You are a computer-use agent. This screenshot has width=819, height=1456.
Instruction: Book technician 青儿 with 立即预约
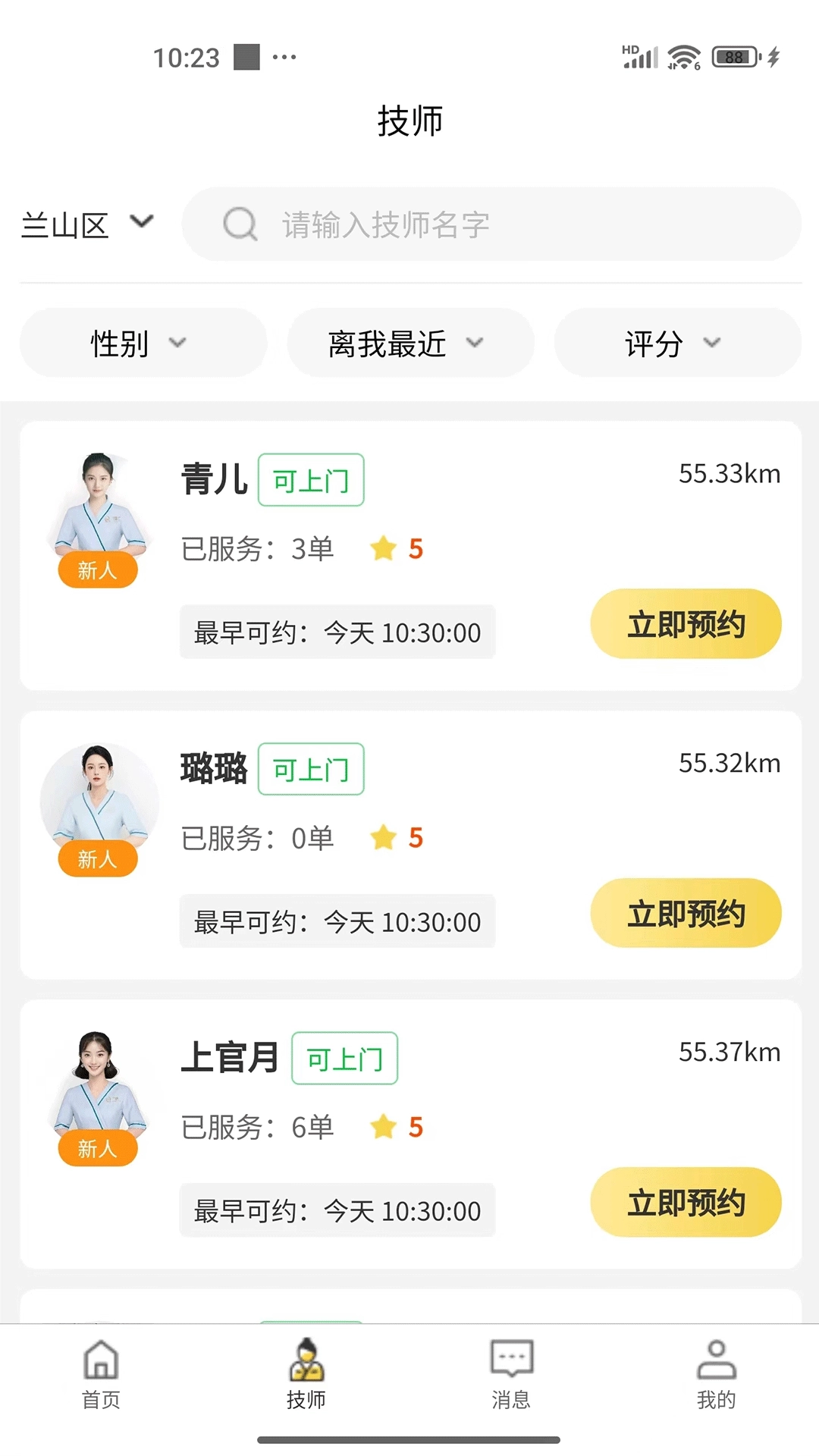tap(686, 624)
